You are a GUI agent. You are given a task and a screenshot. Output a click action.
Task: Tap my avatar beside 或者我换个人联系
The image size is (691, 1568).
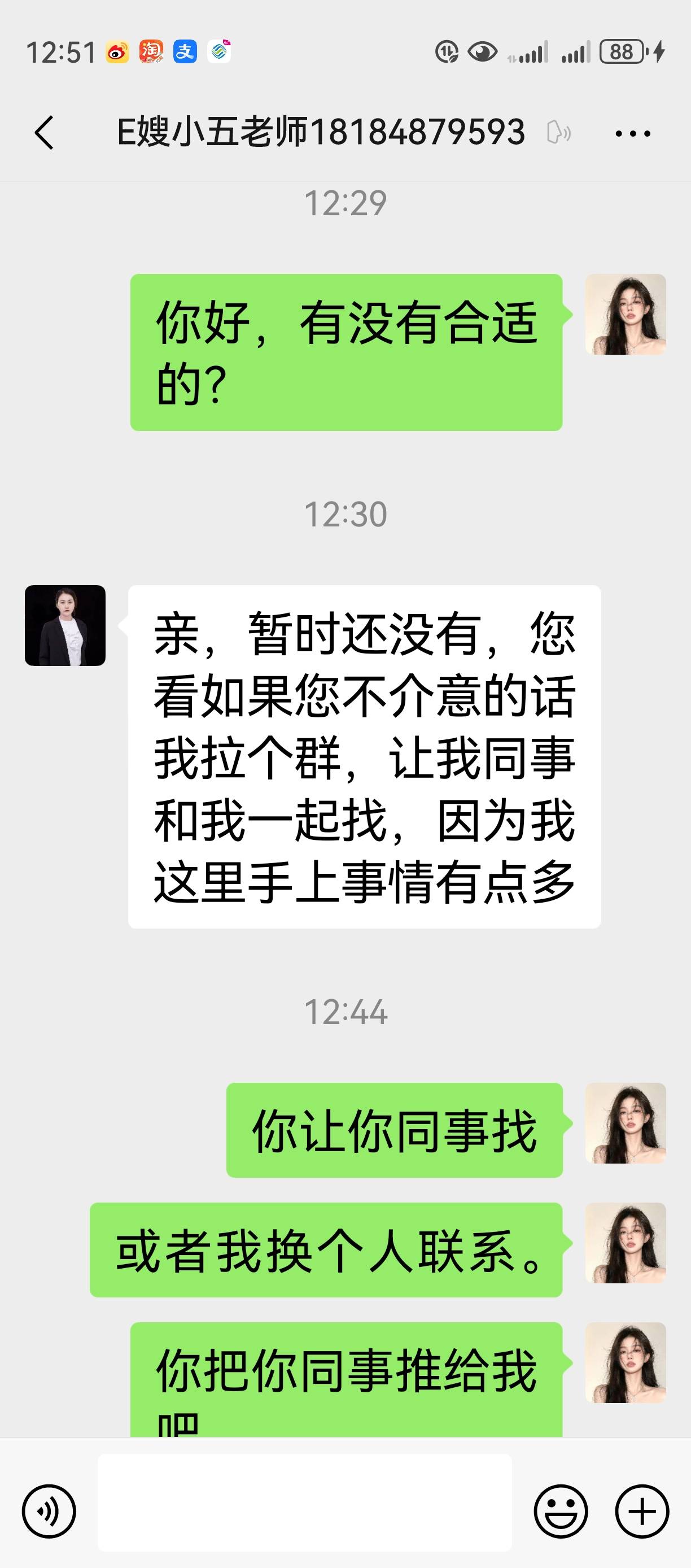[626, 1242]
